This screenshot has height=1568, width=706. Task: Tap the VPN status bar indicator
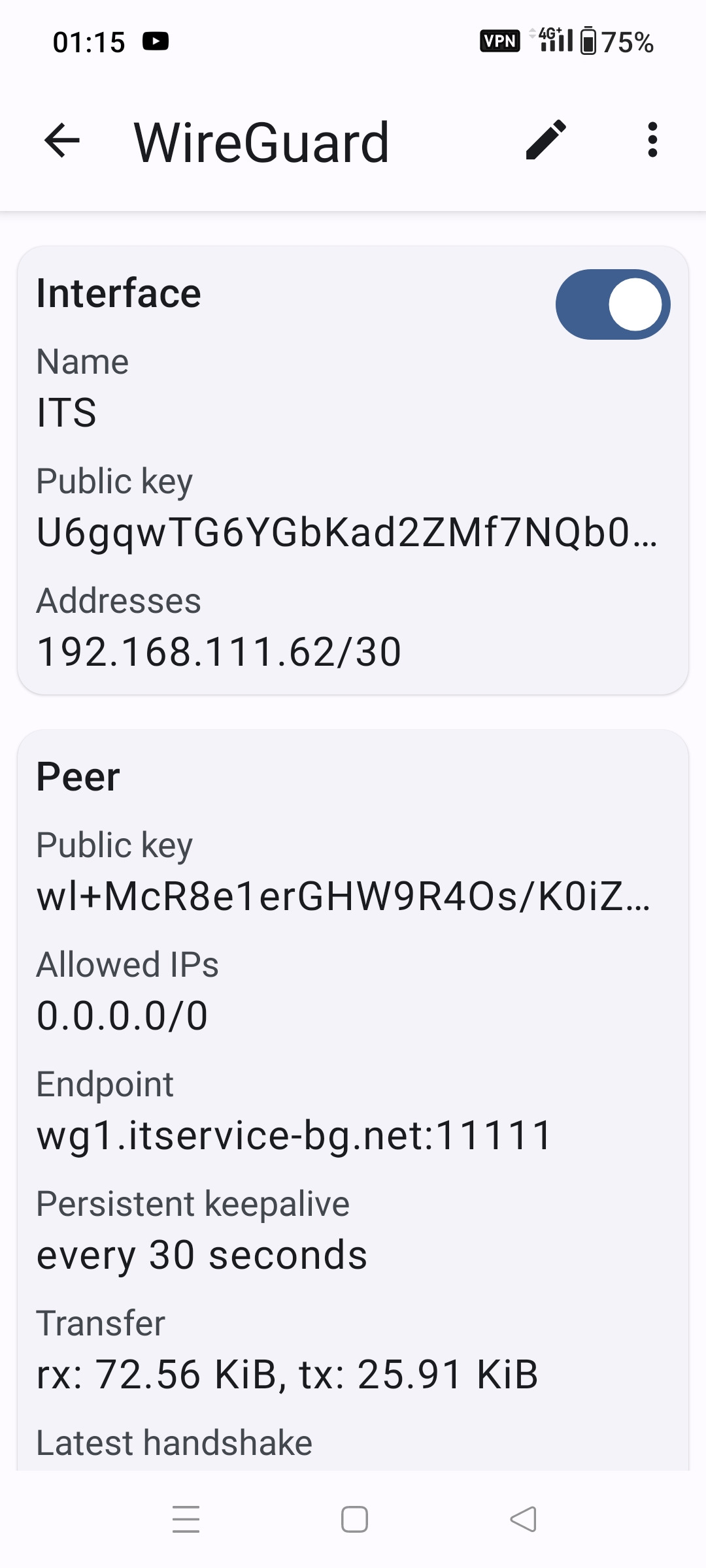pyautogui.click(x=499, y=41)
